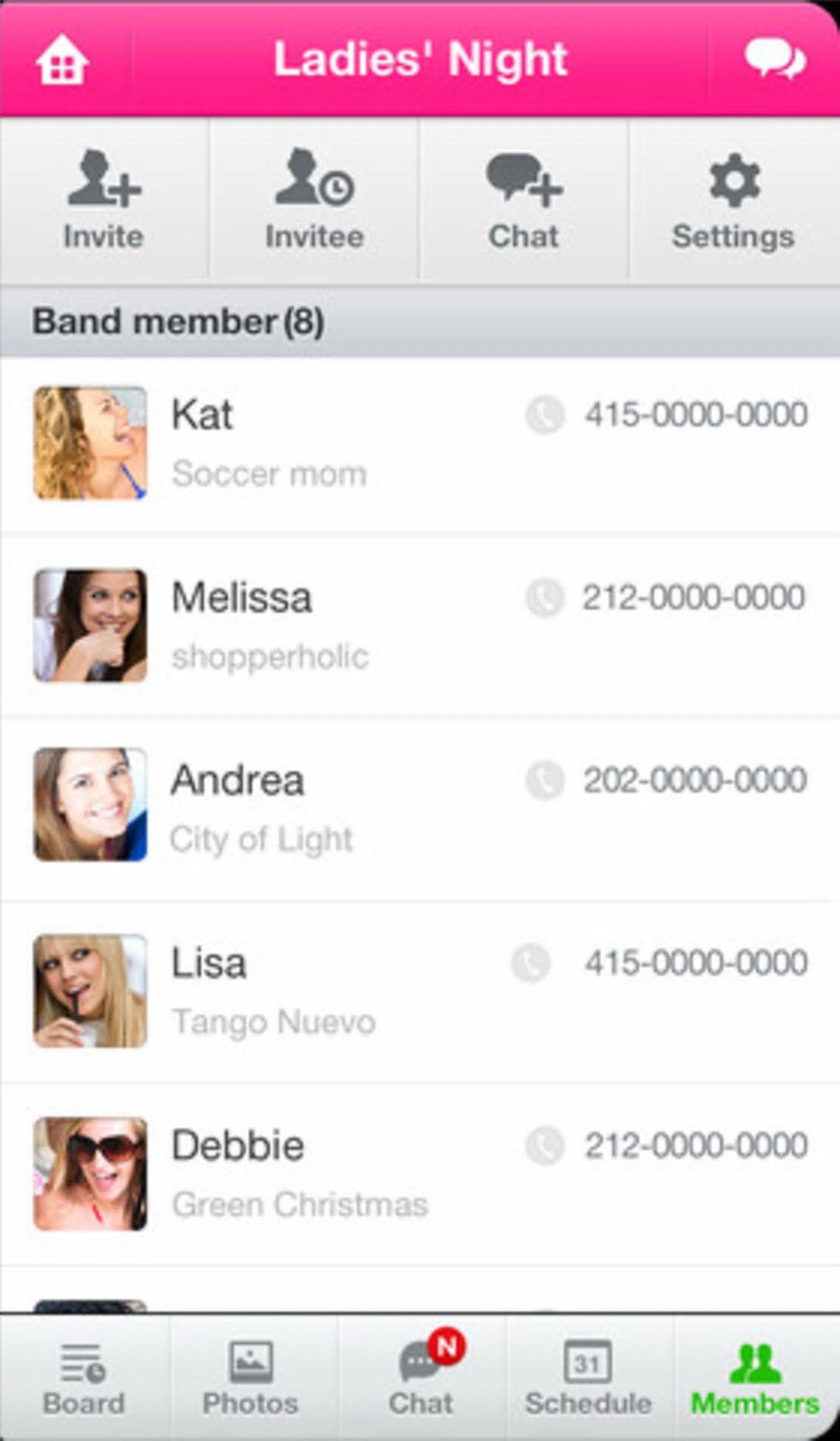Open the Chat tab with new badge
This screenshot has width=840, height=1441.
coord(421,1378)
